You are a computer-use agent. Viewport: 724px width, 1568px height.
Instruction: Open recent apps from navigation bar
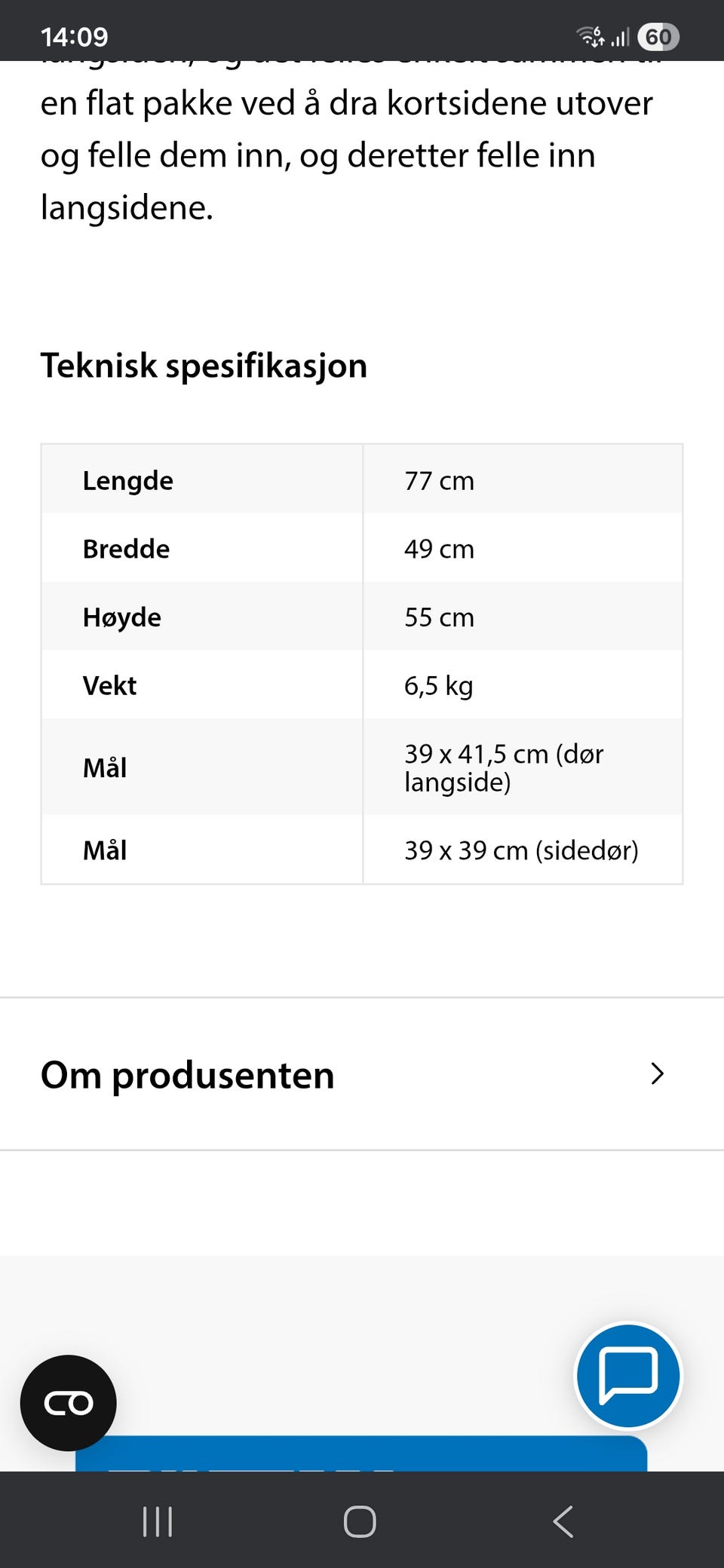pos(157,1521)
